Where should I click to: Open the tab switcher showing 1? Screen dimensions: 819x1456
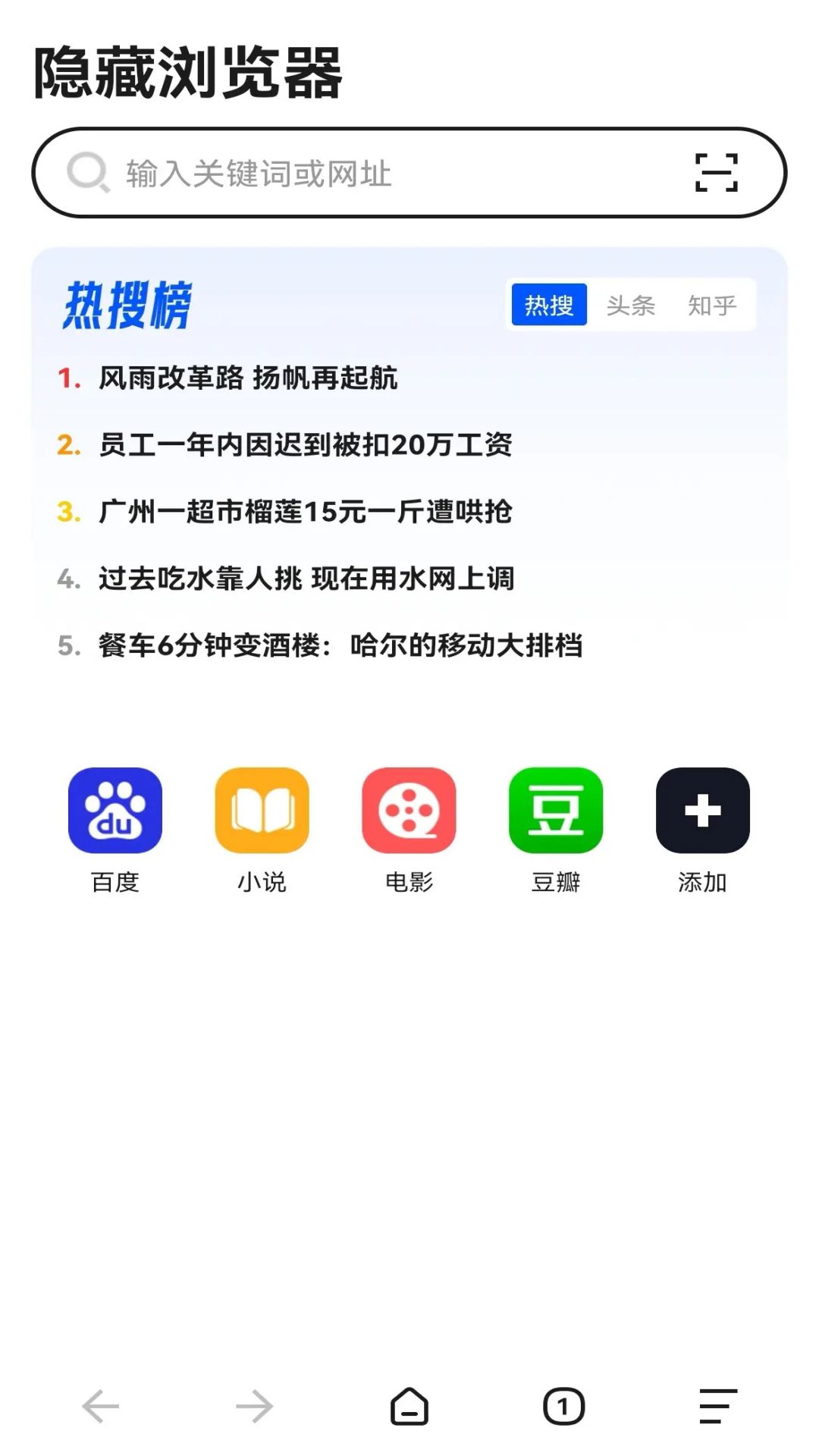tap(563, 1407)
